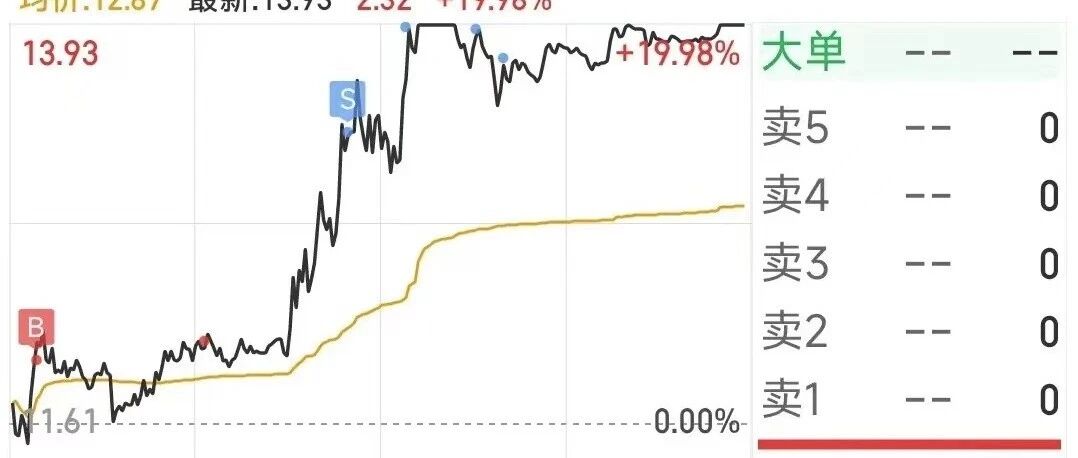Select the 卖1 order book row
This screenshot has height=458, width=1078.
(x=910, y=400)
